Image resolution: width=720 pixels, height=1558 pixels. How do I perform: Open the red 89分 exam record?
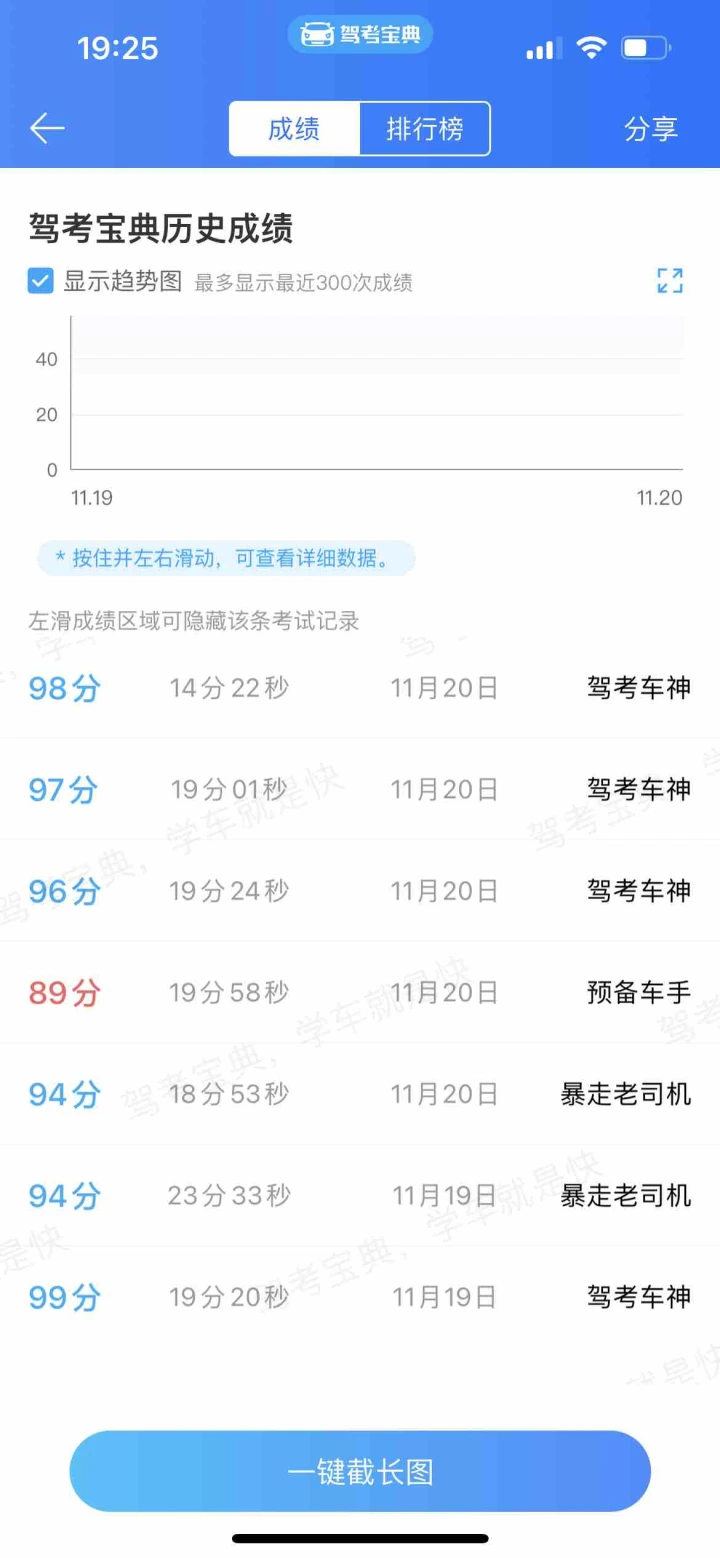coord(360,992)
